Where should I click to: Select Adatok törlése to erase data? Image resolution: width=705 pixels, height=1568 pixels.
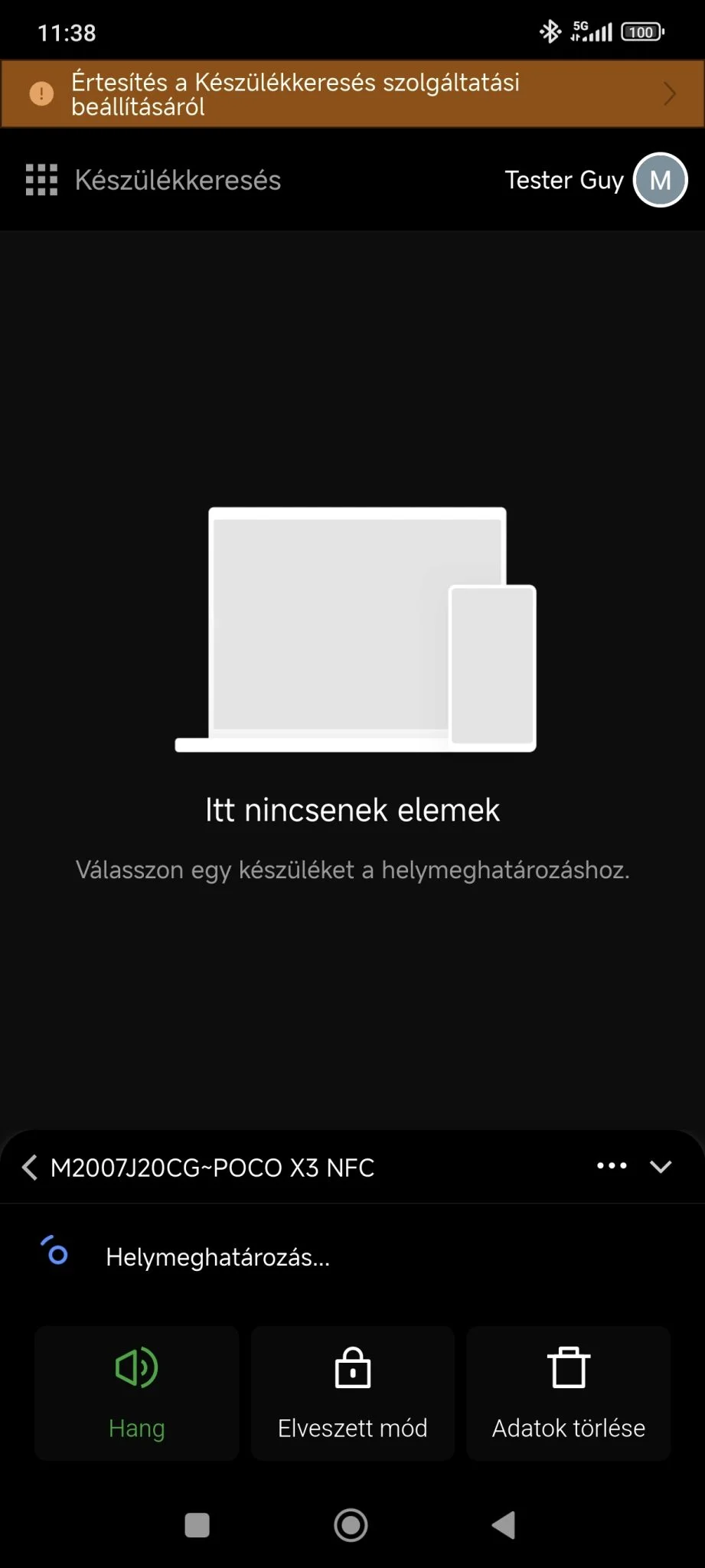coord(569,1393)
